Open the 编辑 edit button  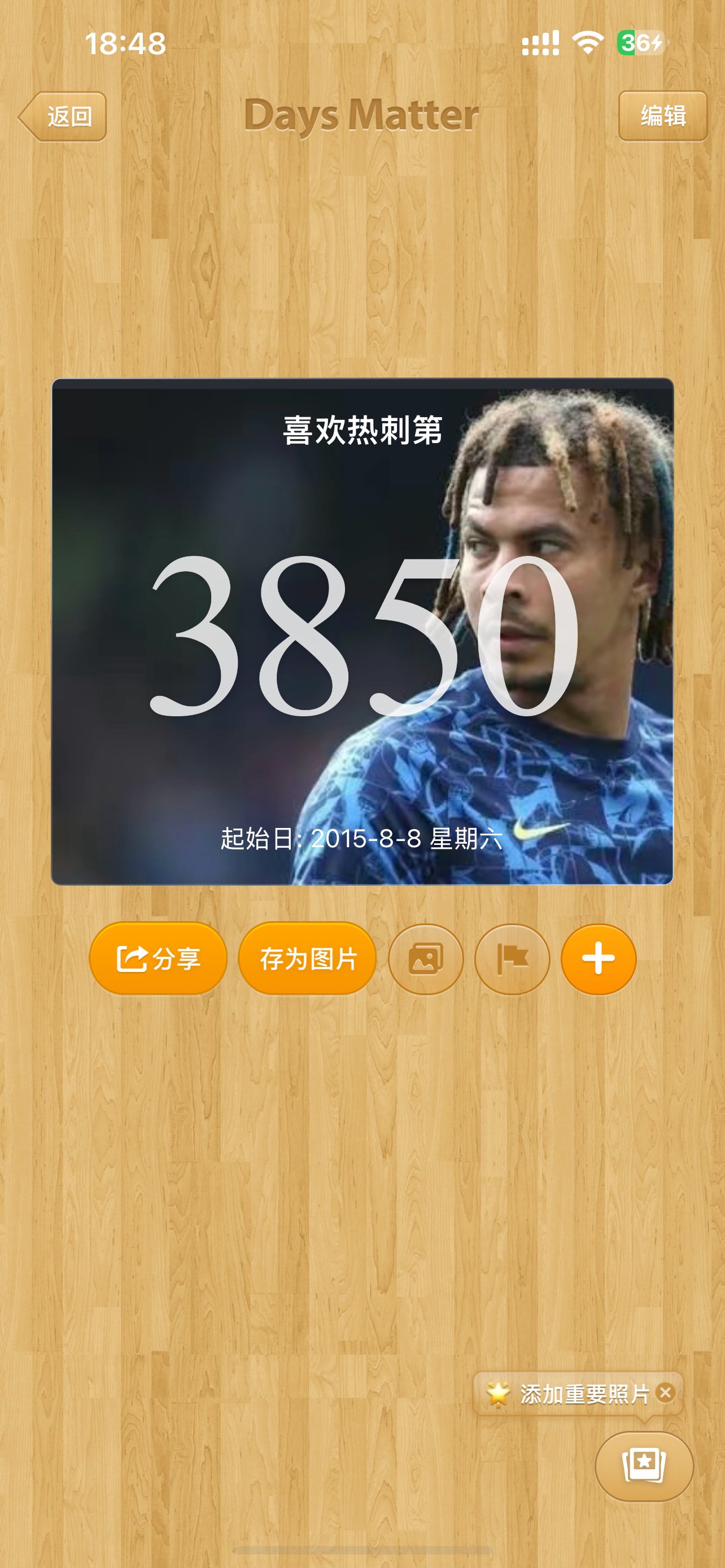coord(662,116)
